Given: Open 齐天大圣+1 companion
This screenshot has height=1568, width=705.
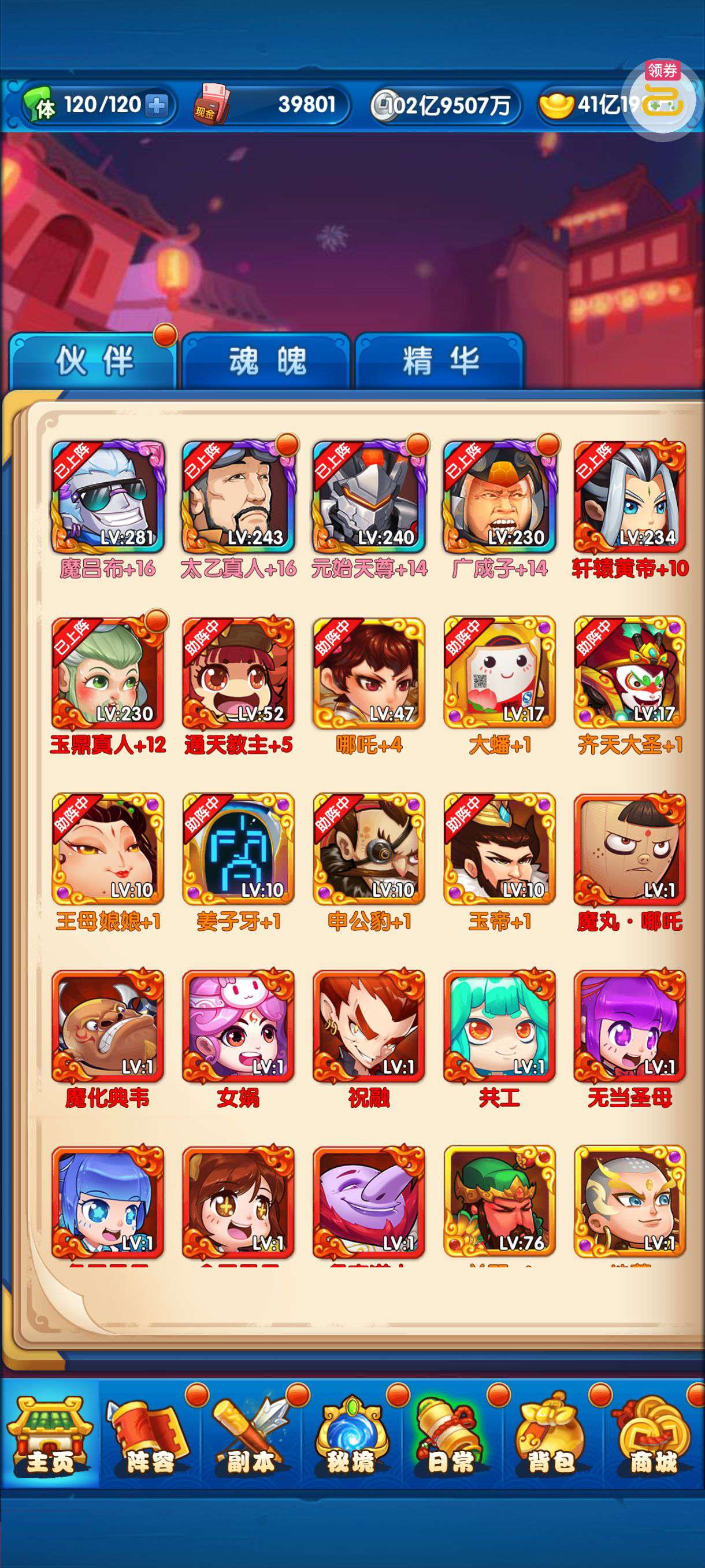Looking at the screenshot, I should (x=629, y=672).
